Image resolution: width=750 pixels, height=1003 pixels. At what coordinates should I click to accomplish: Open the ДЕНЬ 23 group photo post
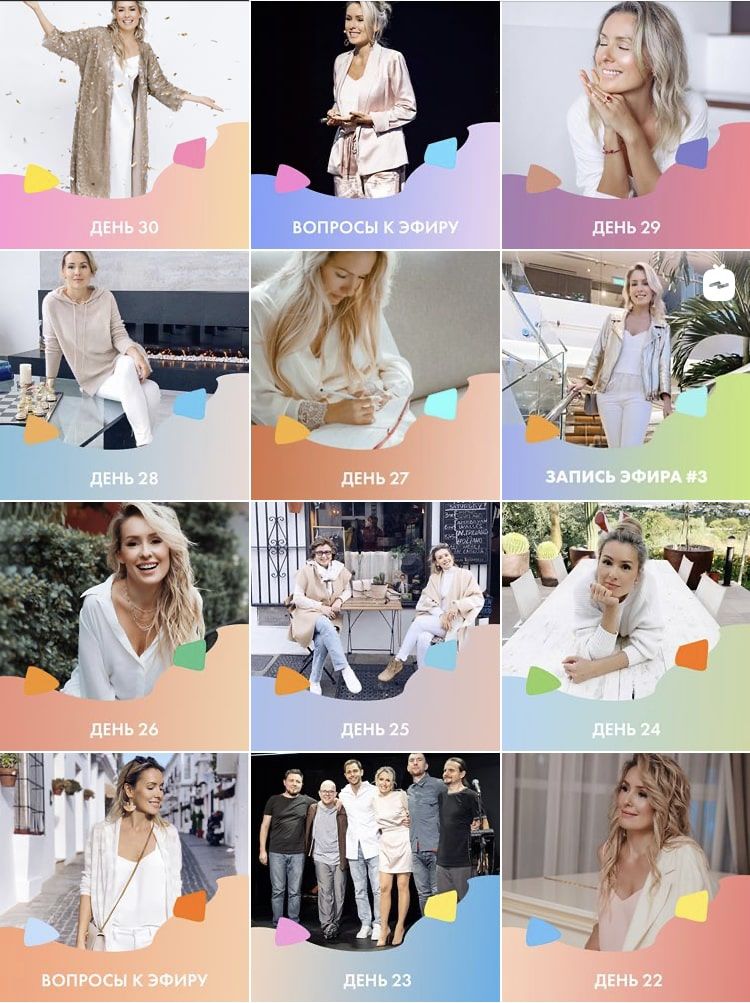[375, 877]
